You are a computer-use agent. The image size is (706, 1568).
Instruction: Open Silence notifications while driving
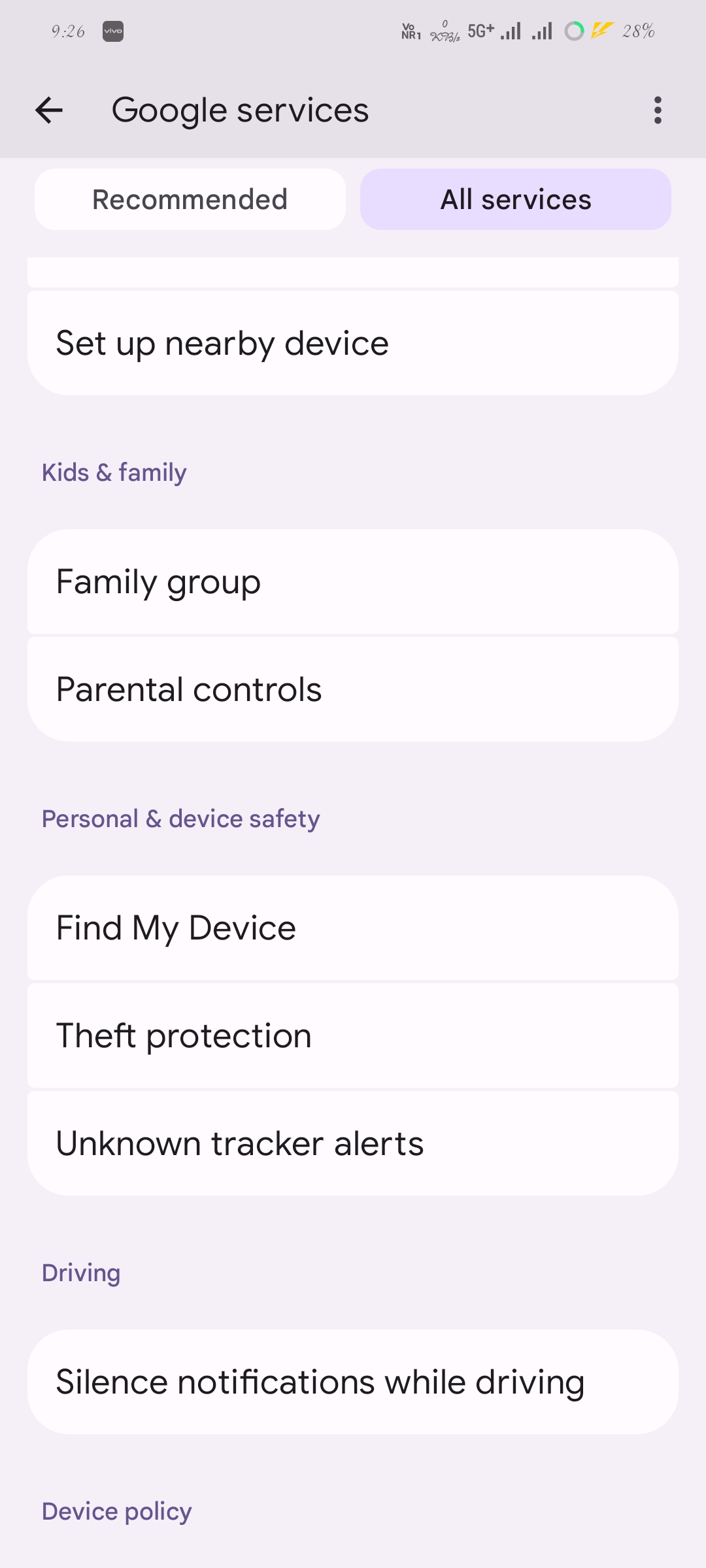click(353, 1382)
